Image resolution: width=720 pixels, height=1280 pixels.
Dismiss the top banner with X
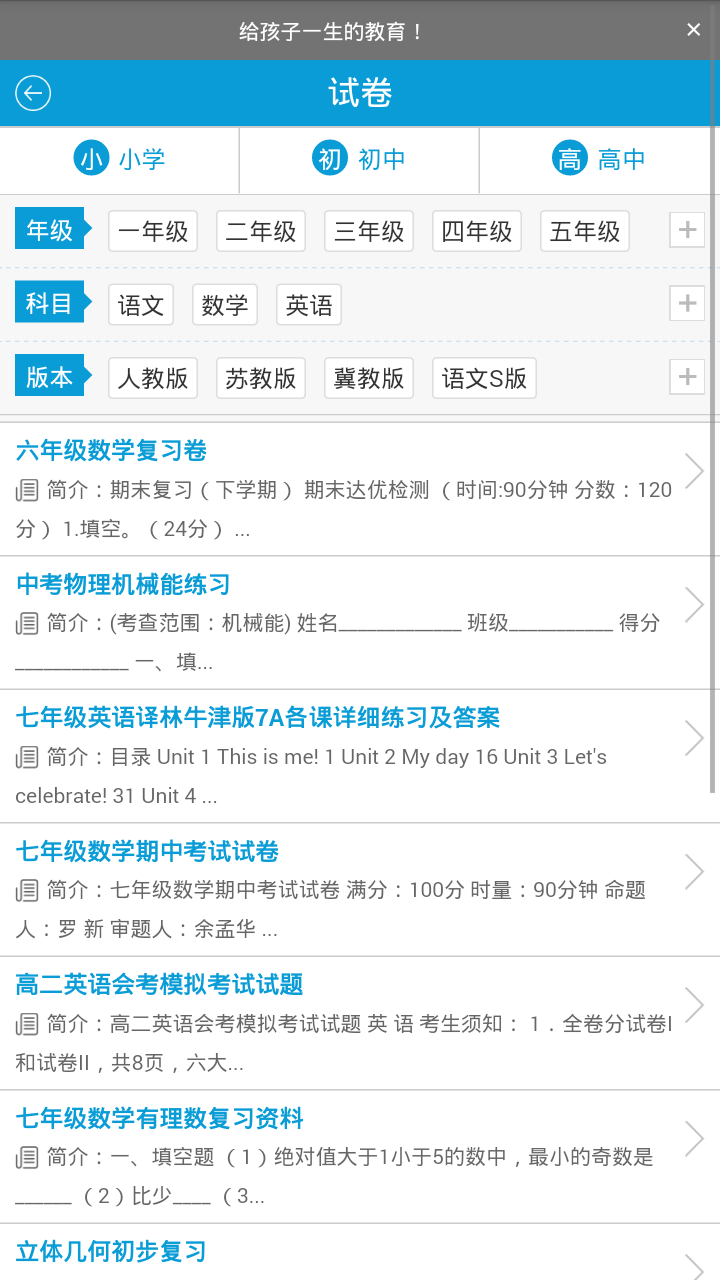coord(693,30)
